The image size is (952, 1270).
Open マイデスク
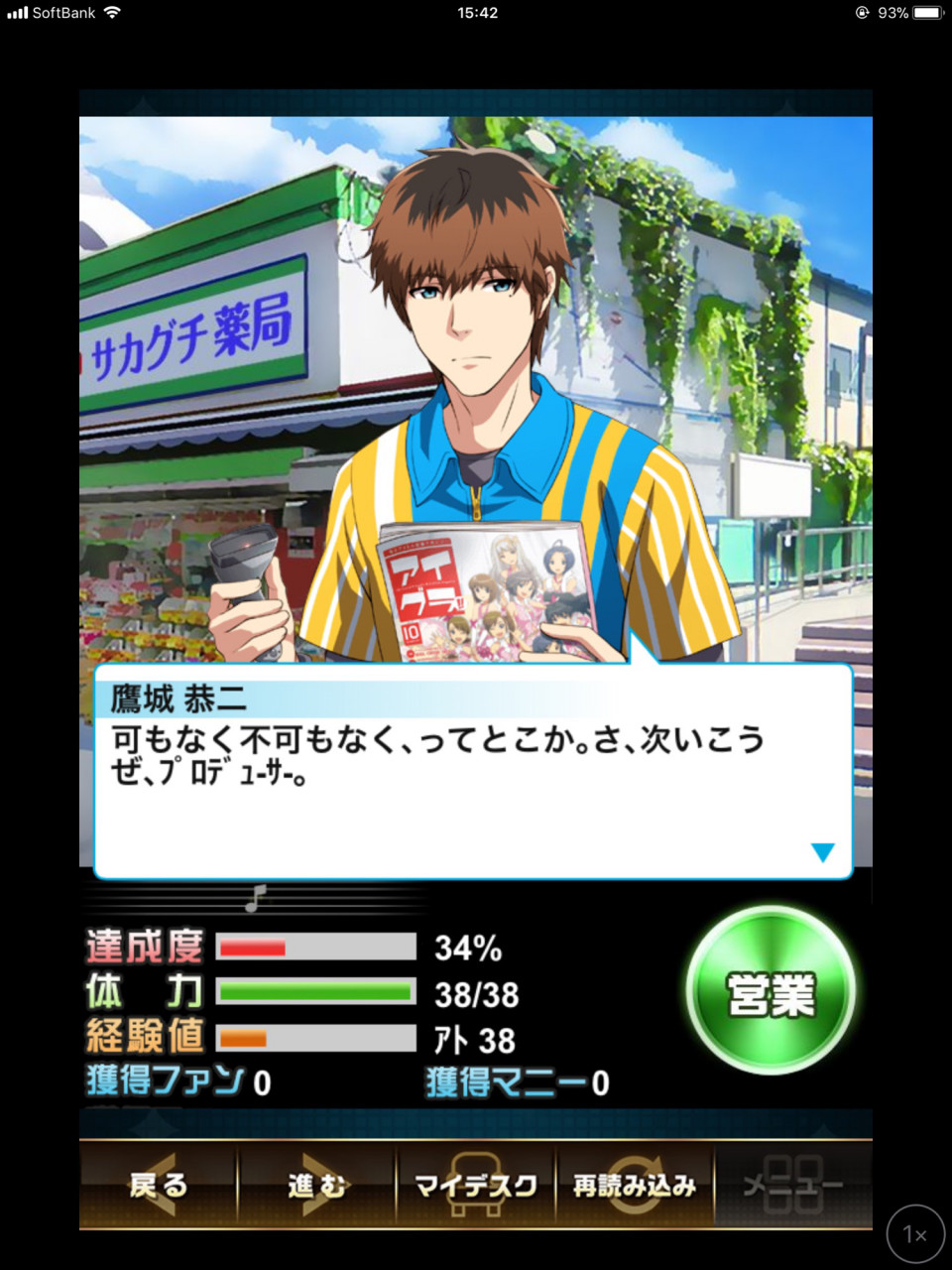pyautogui.click(x=476, y=1185)
